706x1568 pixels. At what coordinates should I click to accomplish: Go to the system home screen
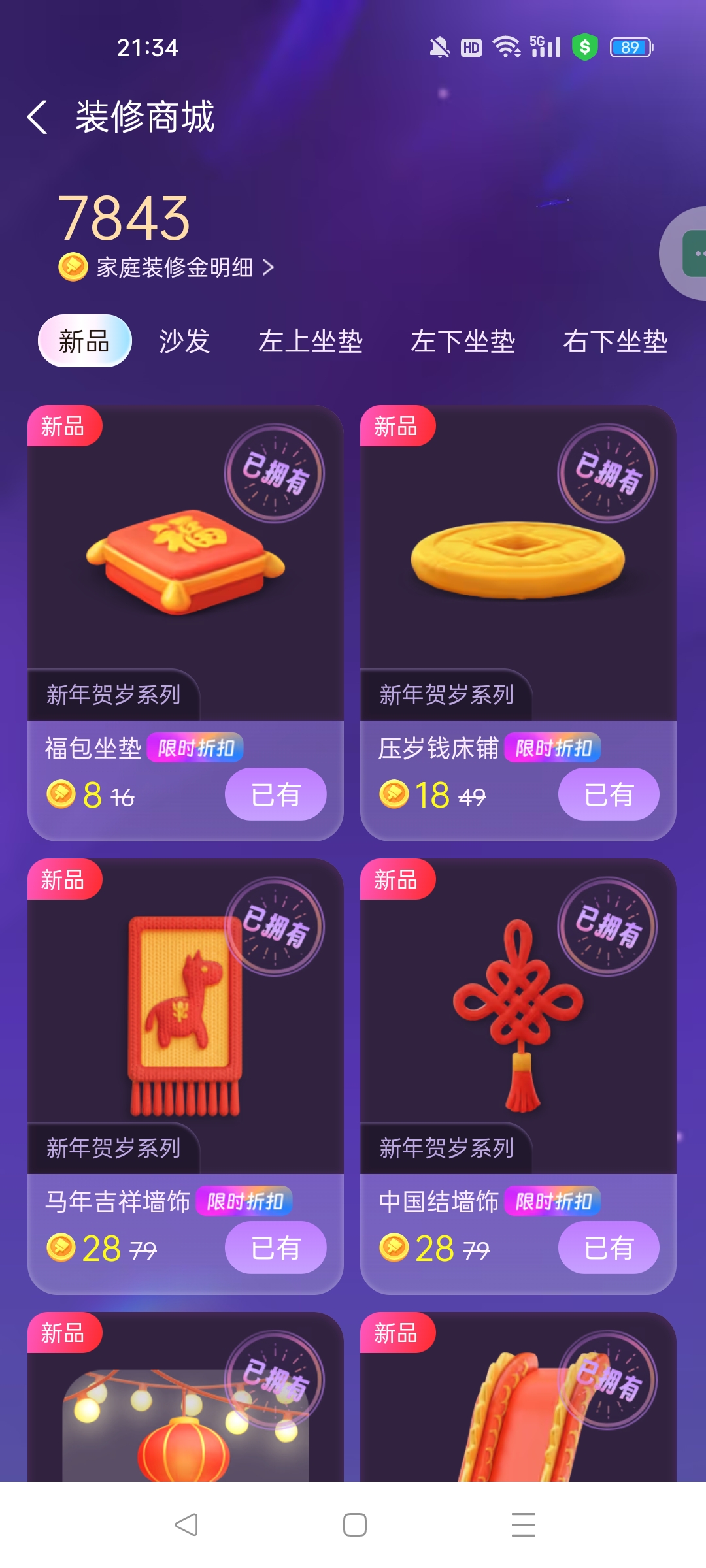(x=354, y=1525)
